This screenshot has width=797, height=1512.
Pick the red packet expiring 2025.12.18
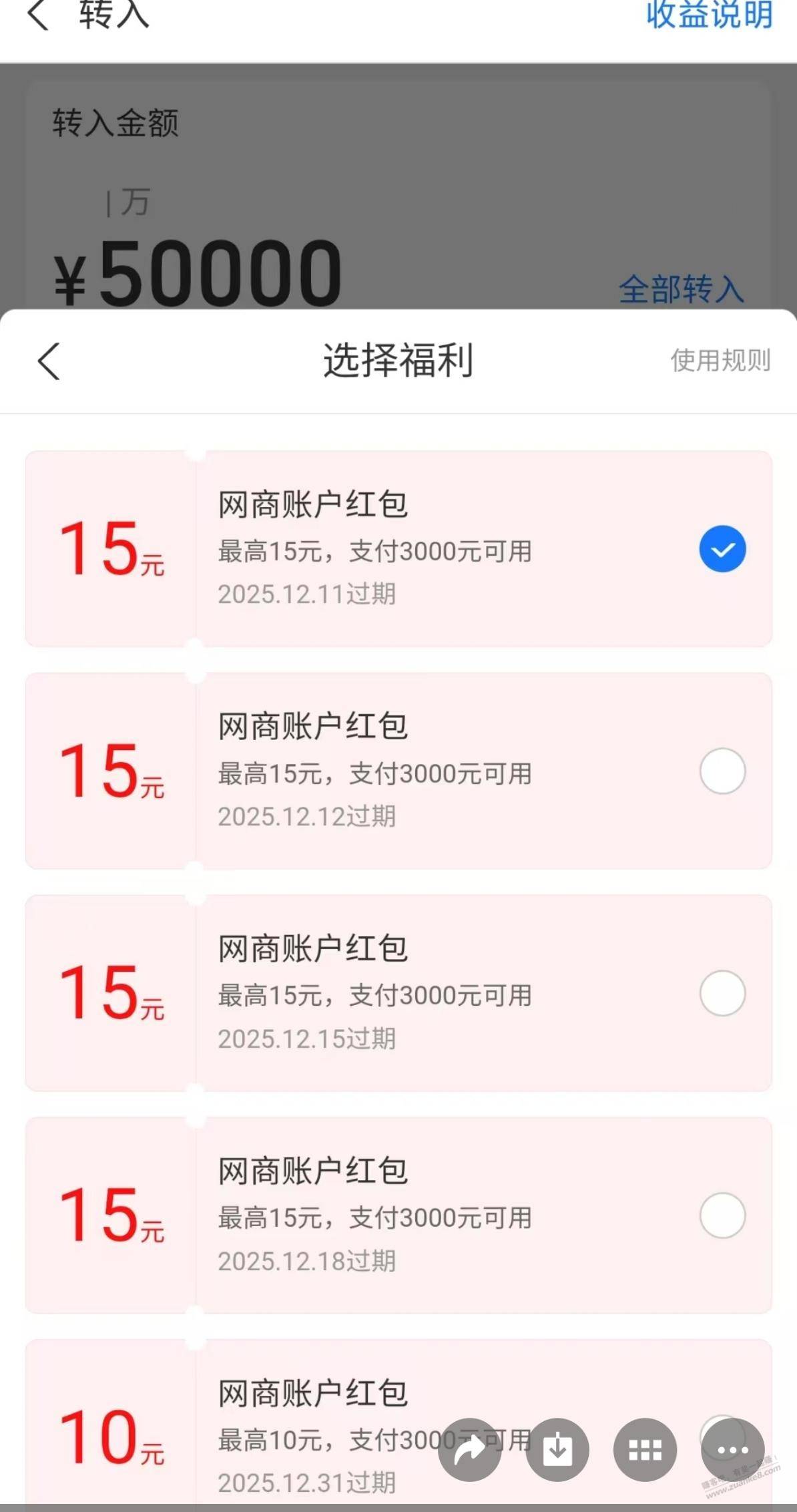[x=722, y=1215]
